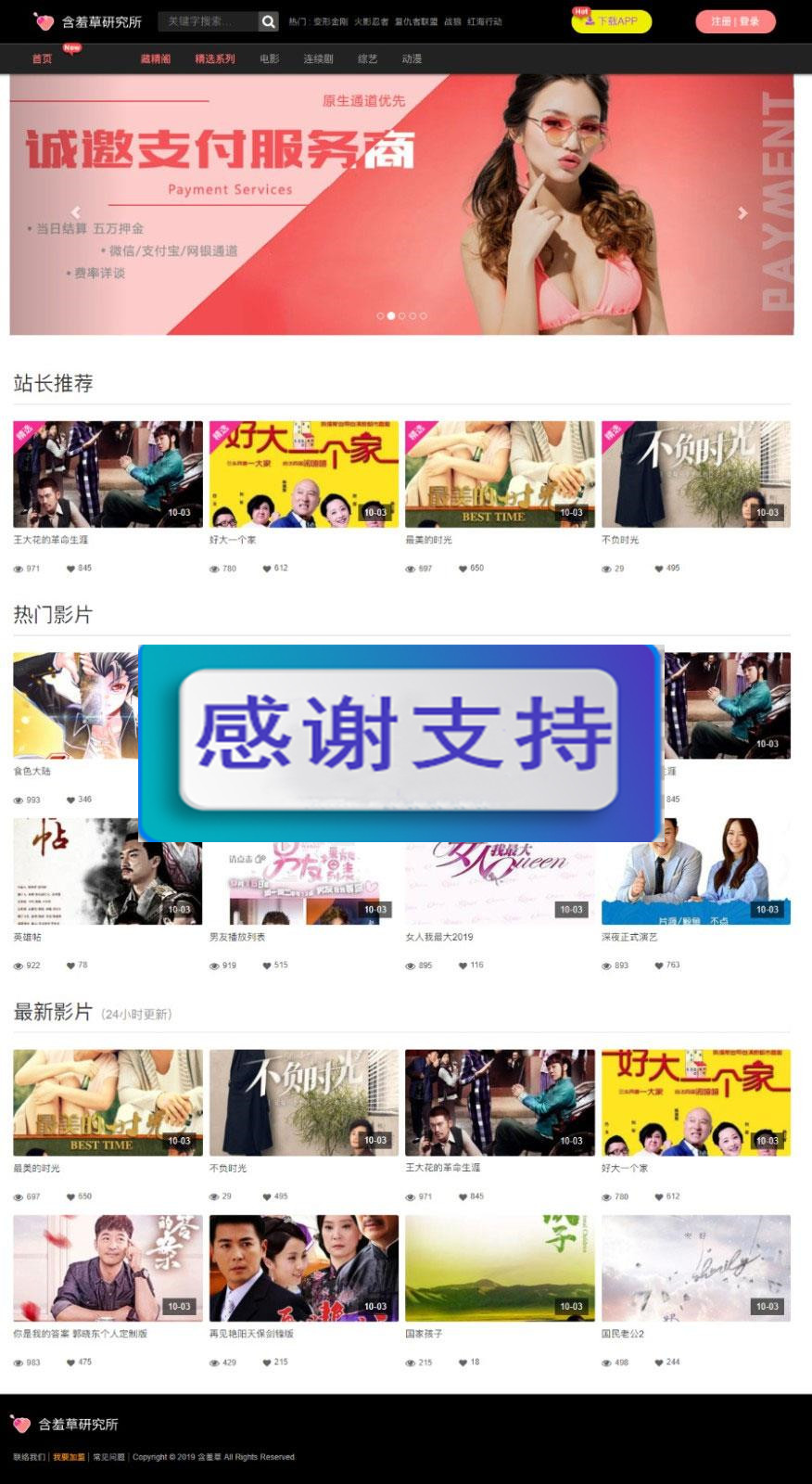
Task: Switch to the 精选系列 tab
Action: click(x=214, y=58)
